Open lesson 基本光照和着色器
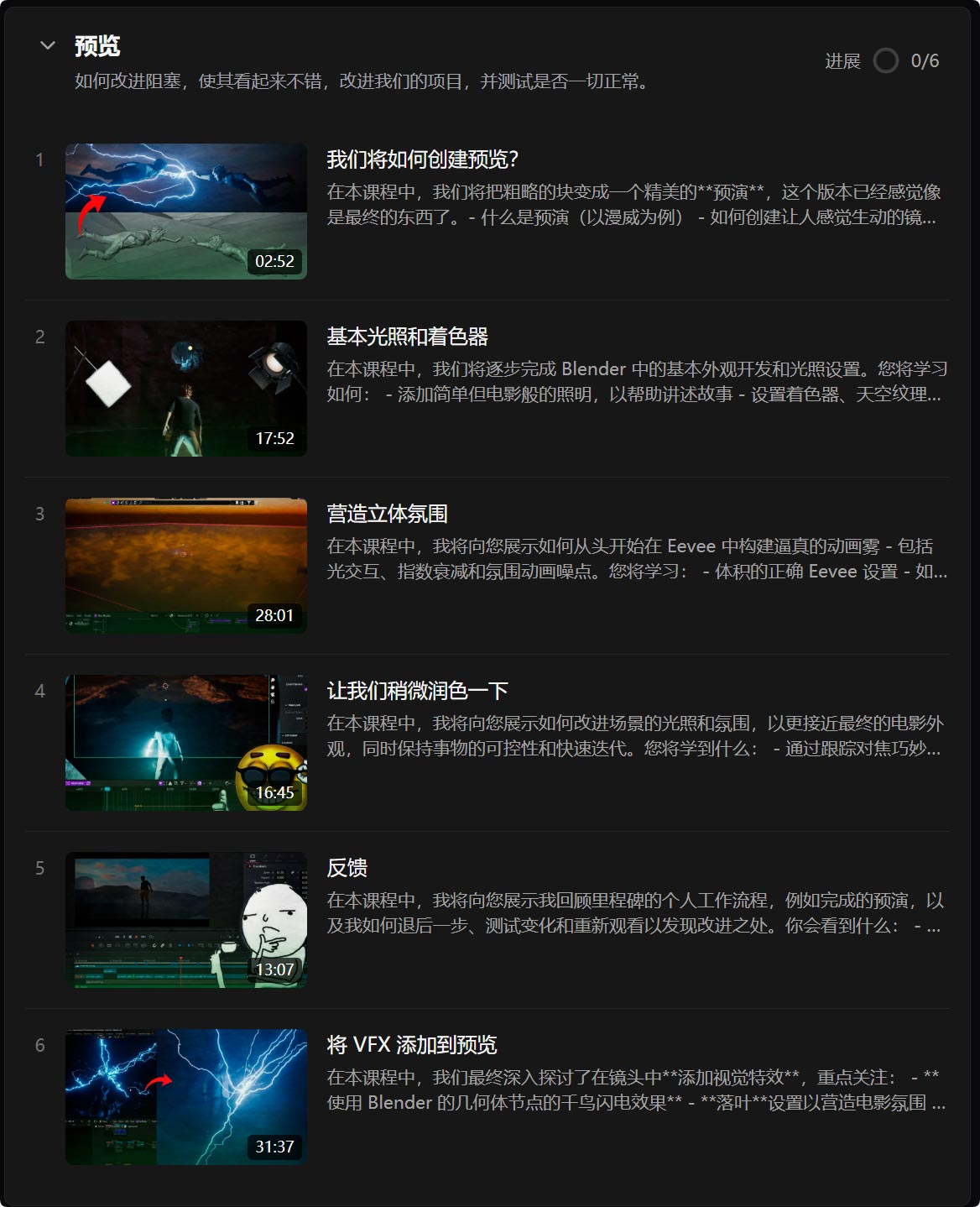 pyautogui.click(x=407, y=337)
